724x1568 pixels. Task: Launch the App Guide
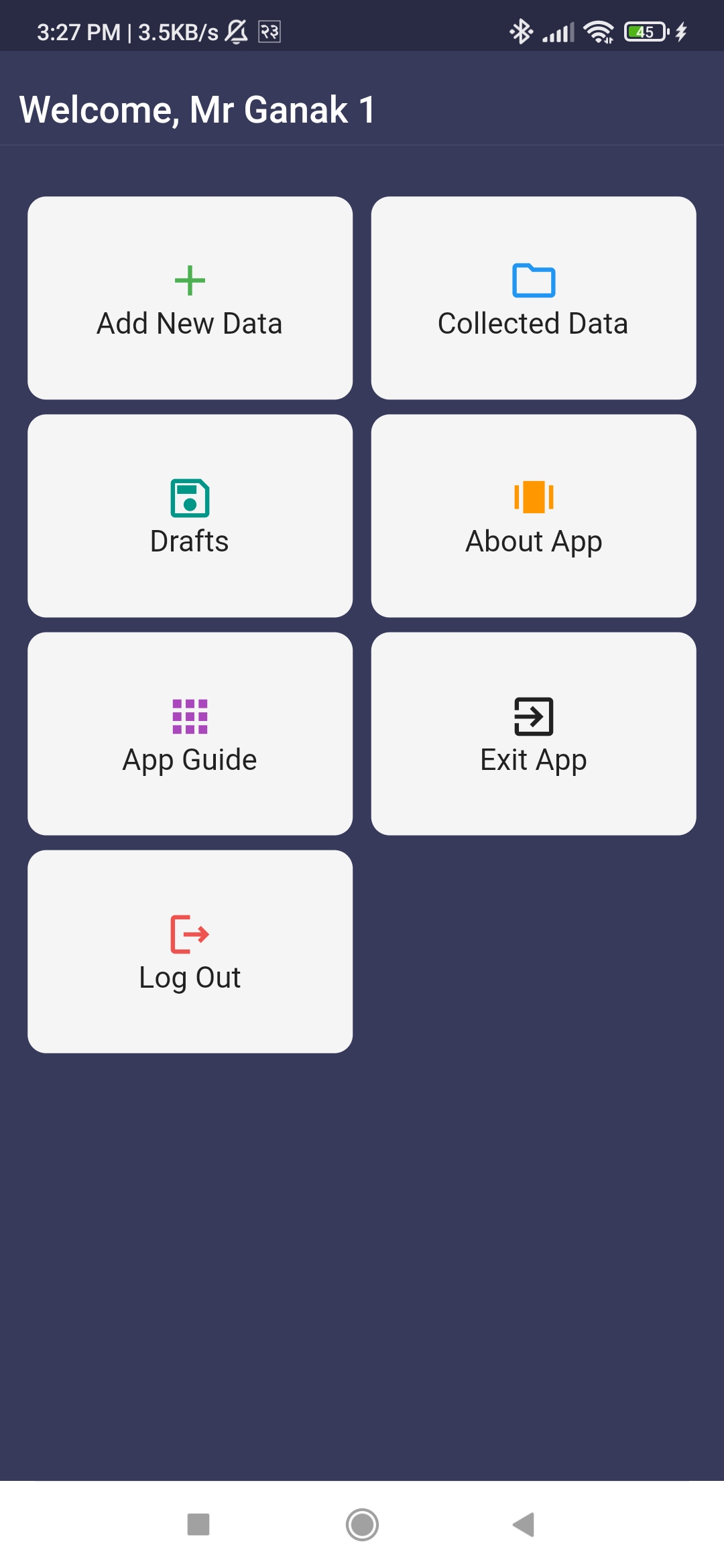pos(190,734)
